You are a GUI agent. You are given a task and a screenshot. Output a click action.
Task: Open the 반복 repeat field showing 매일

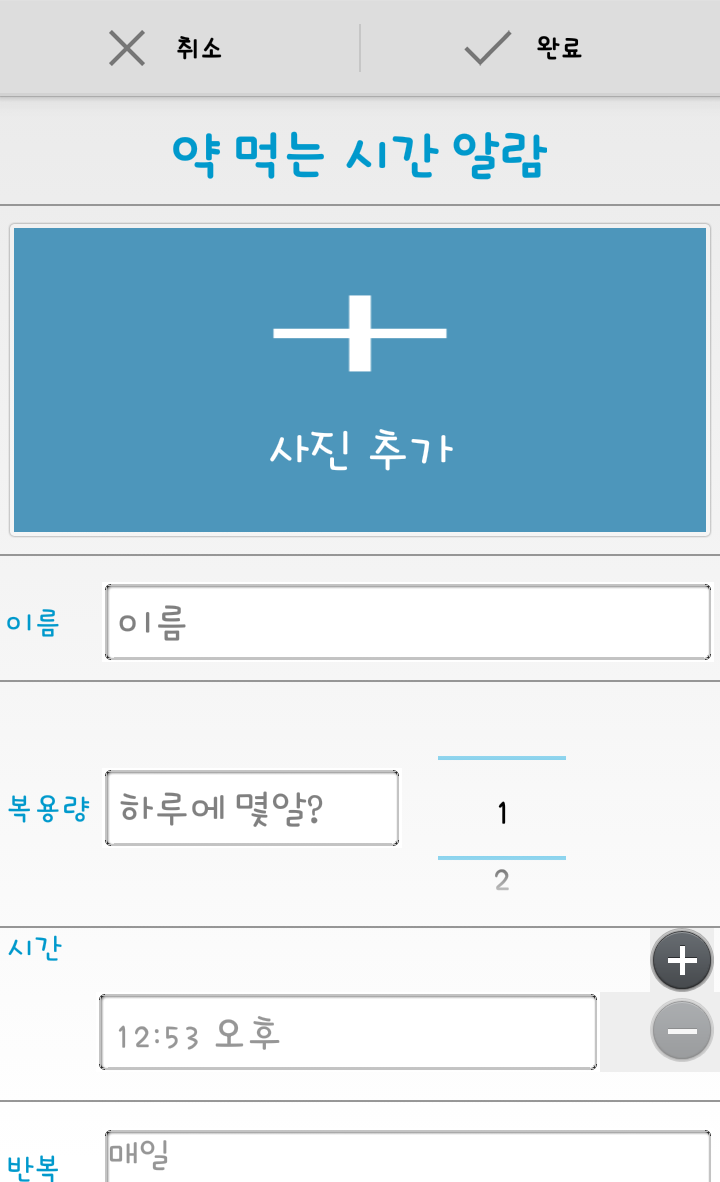(408, 1157)
